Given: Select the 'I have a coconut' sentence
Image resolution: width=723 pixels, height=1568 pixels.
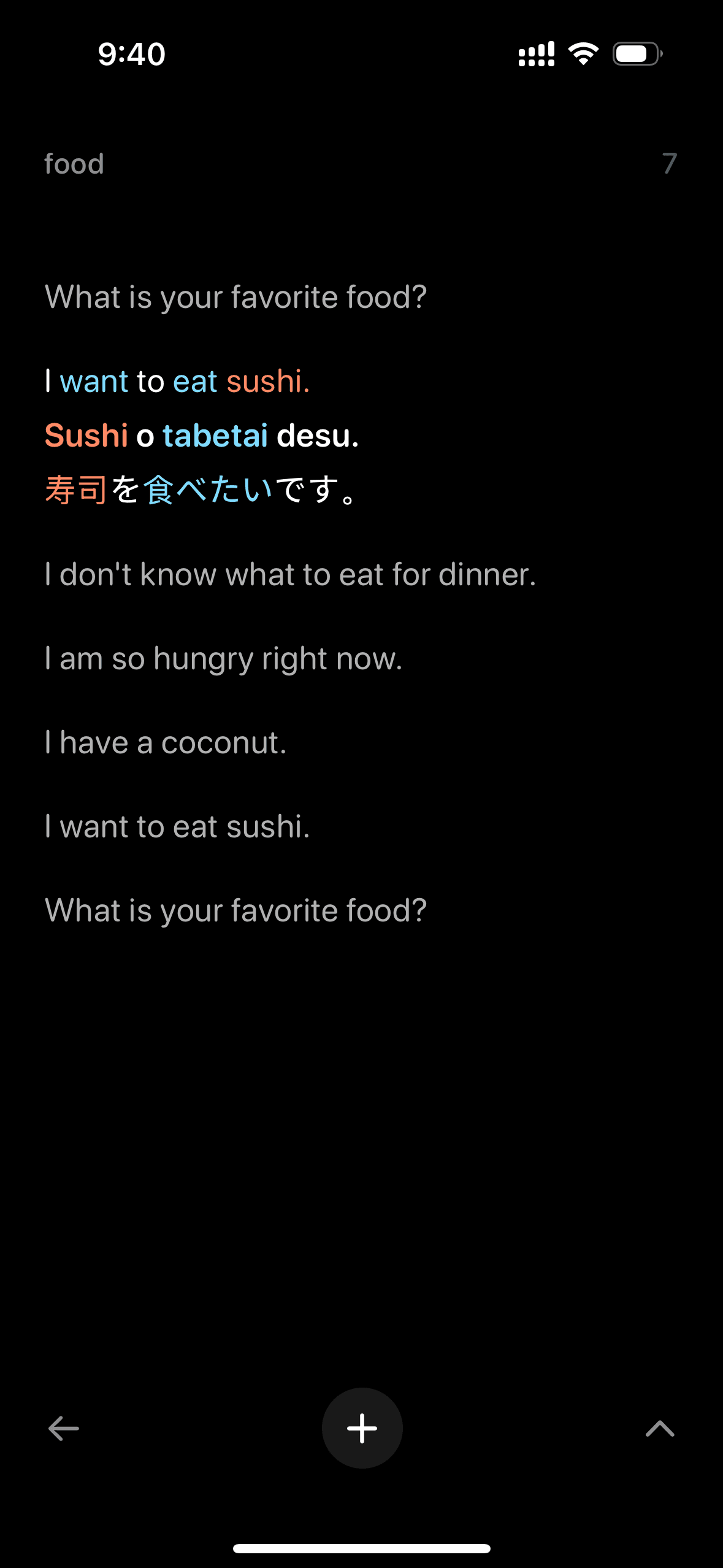Looking at the screenshot, I should coord(166,742).
